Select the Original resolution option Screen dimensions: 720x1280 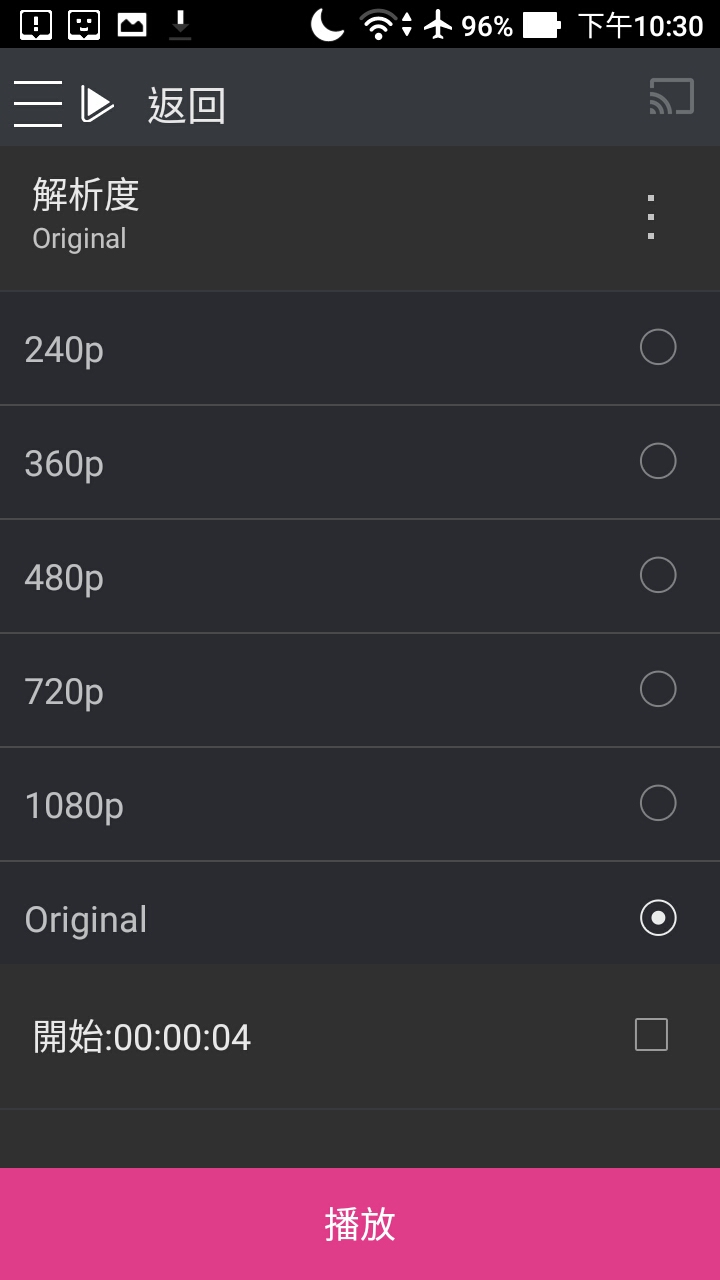[360, 919]
